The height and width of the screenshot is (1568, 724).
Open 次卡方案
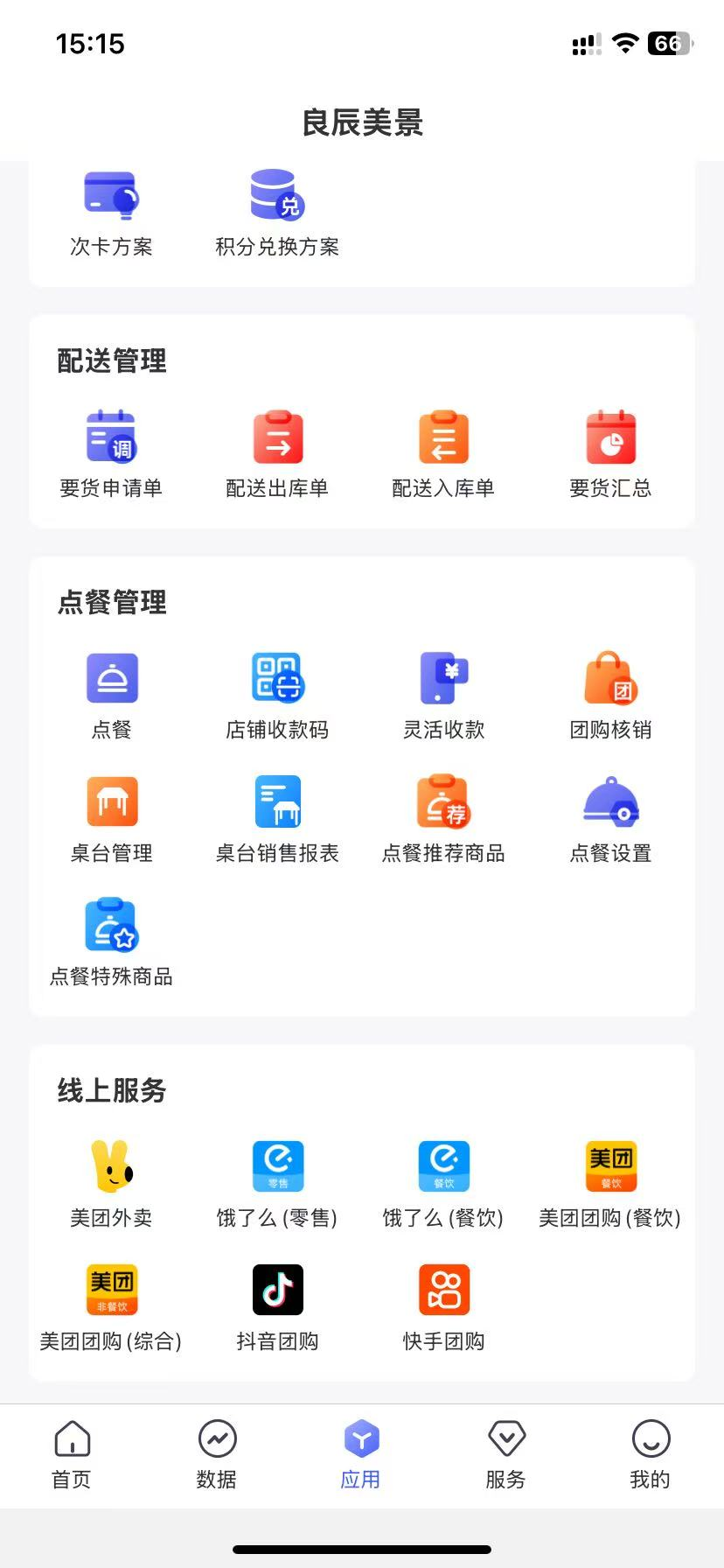pos(111,214)
